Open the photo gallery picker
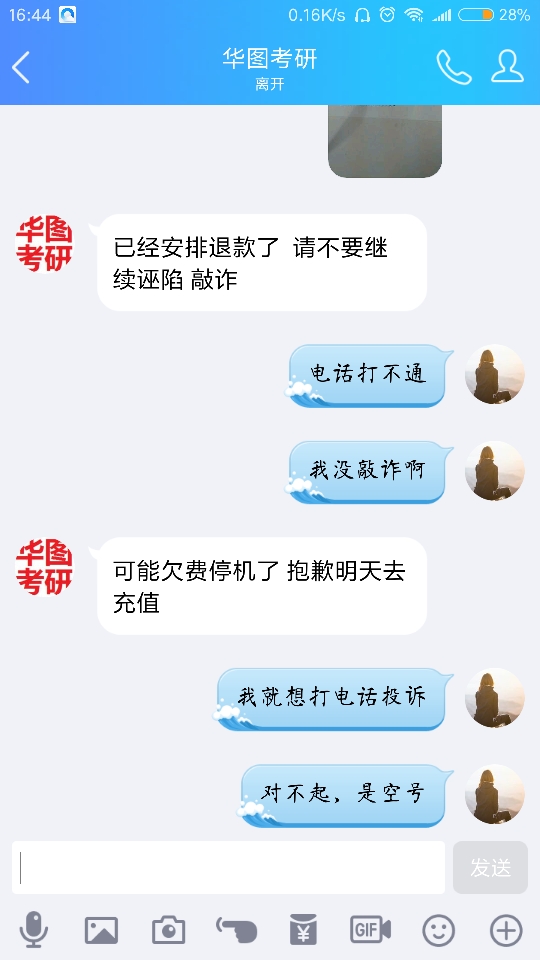This screenshot has width=540, height=960. tap(101, 930)
